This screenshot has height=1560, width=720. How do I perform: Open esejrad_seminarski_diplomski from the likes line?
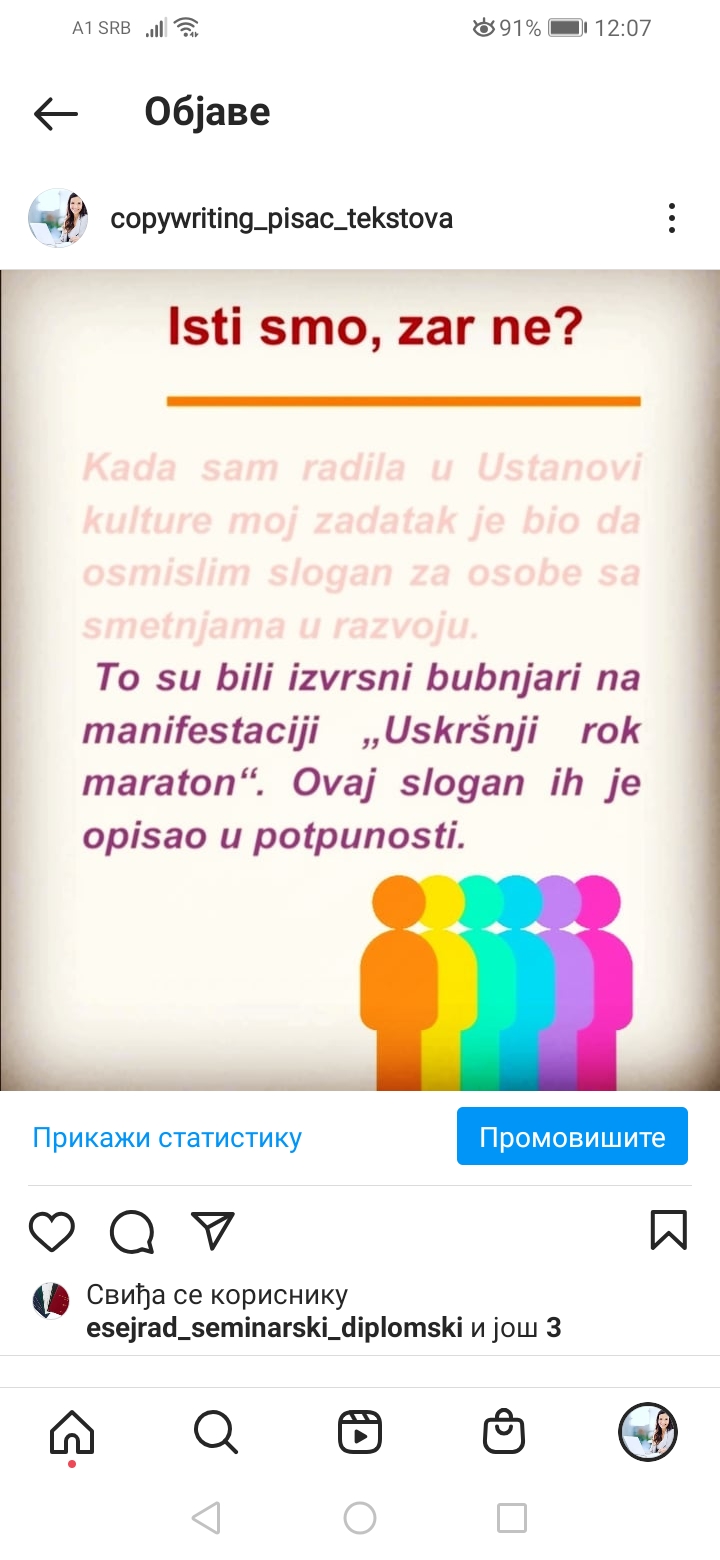(275, 1328)
